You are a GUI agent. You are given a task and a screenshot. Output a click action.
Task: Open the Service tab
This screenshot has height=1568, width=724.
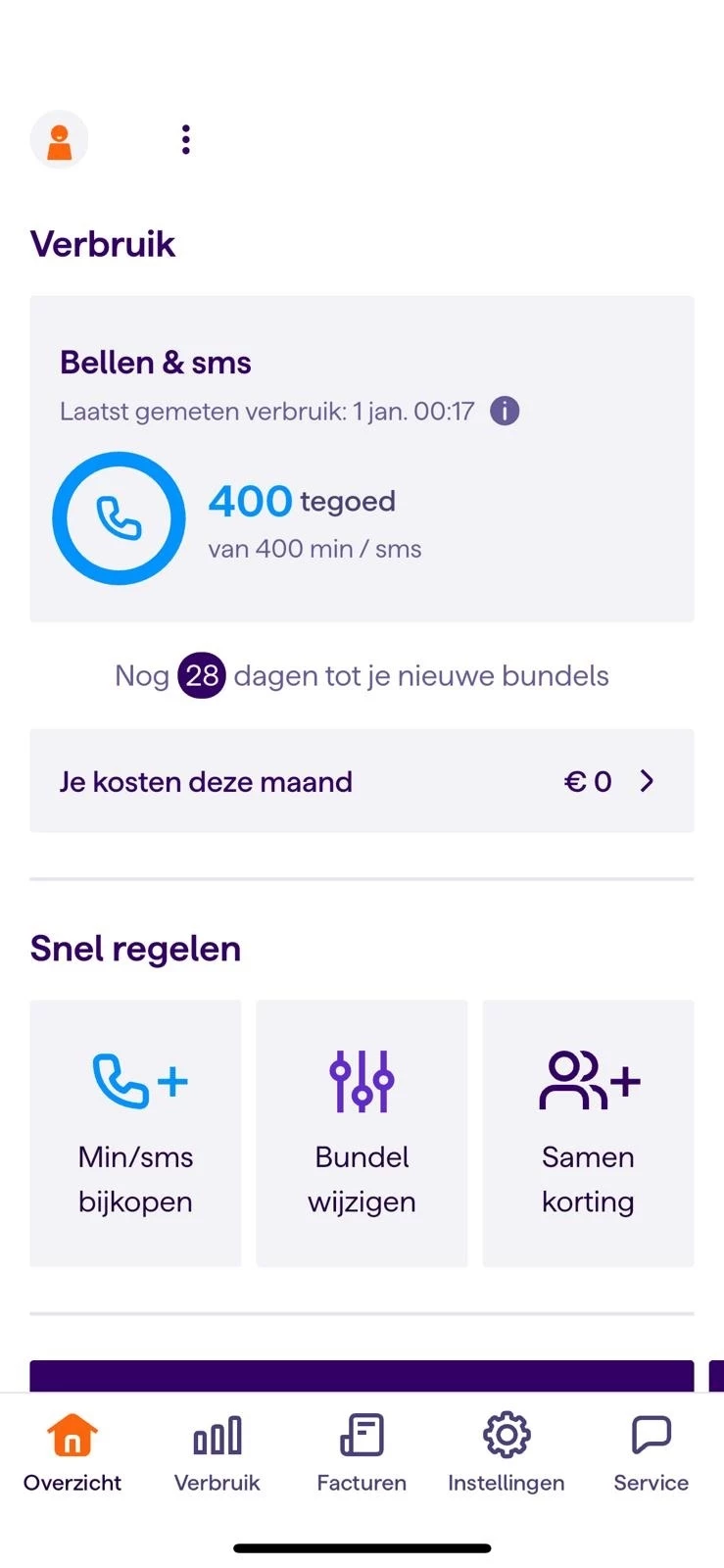(x=652, y=1452)
